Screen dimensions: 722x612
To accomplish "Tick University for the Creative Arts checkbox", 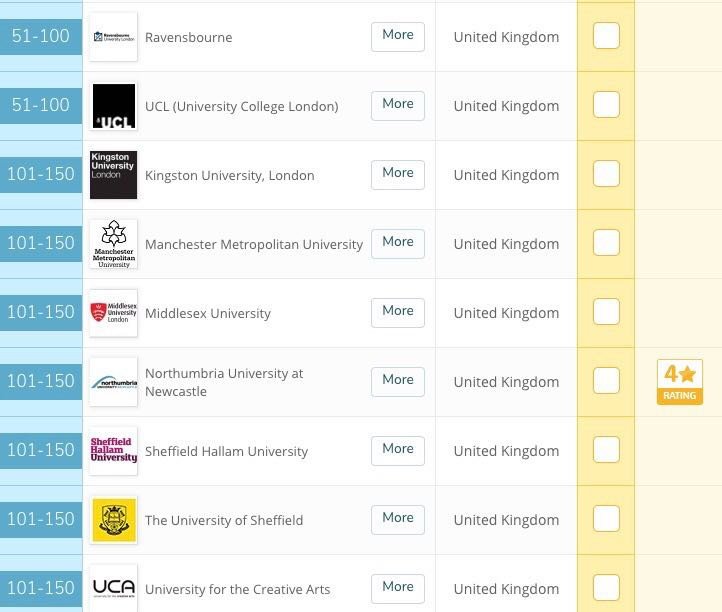I will (x=606, y=588).
